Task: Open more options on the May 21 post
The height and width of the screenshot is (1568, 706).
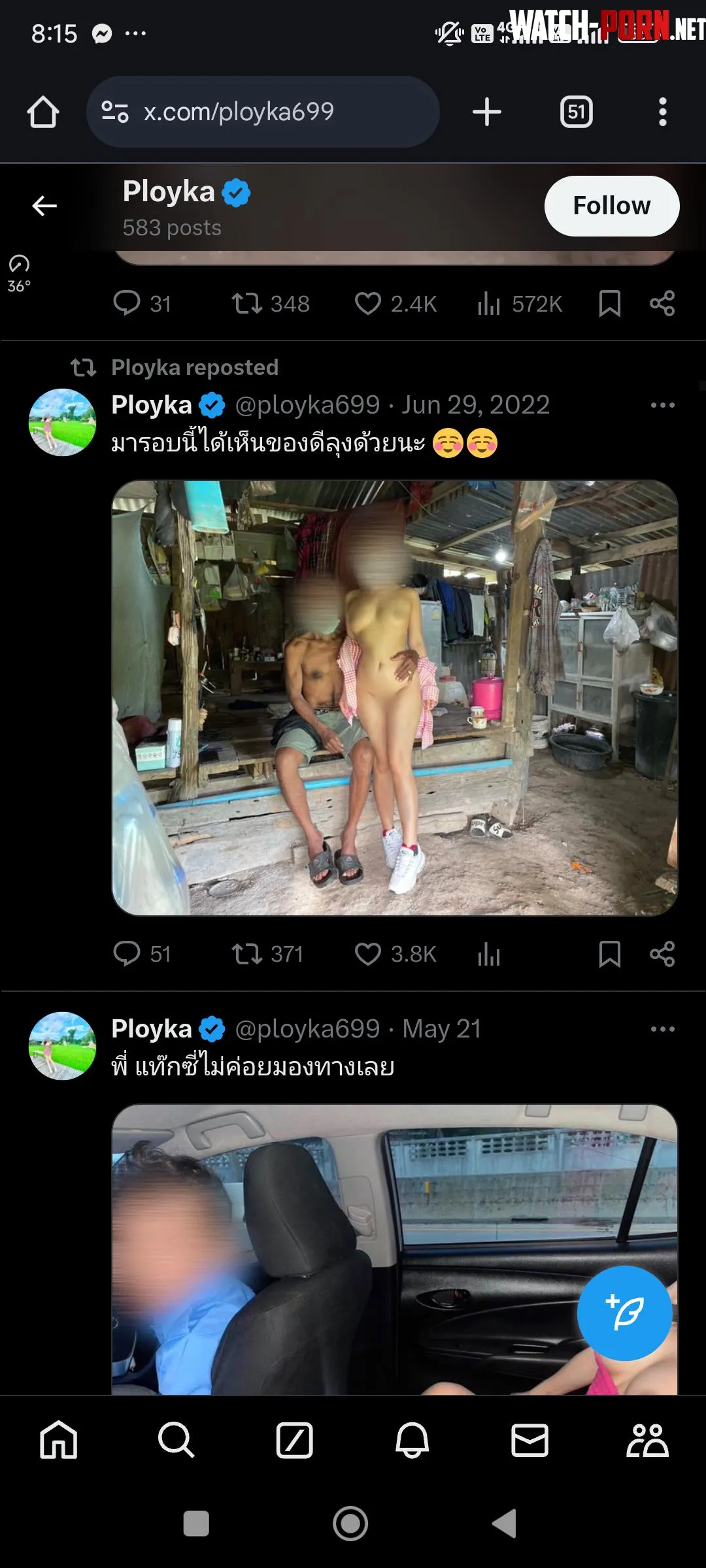Action: [x=662, y=1029]
